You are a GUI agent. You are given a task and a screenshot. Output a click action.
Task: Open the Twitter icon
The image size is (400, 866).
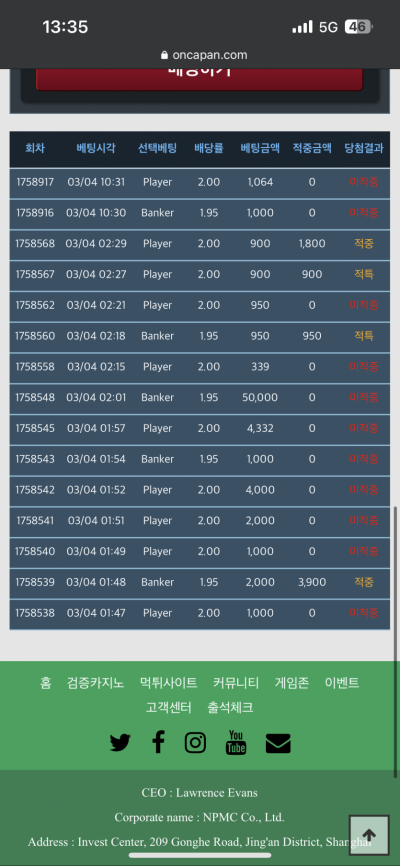click(120, 742)
